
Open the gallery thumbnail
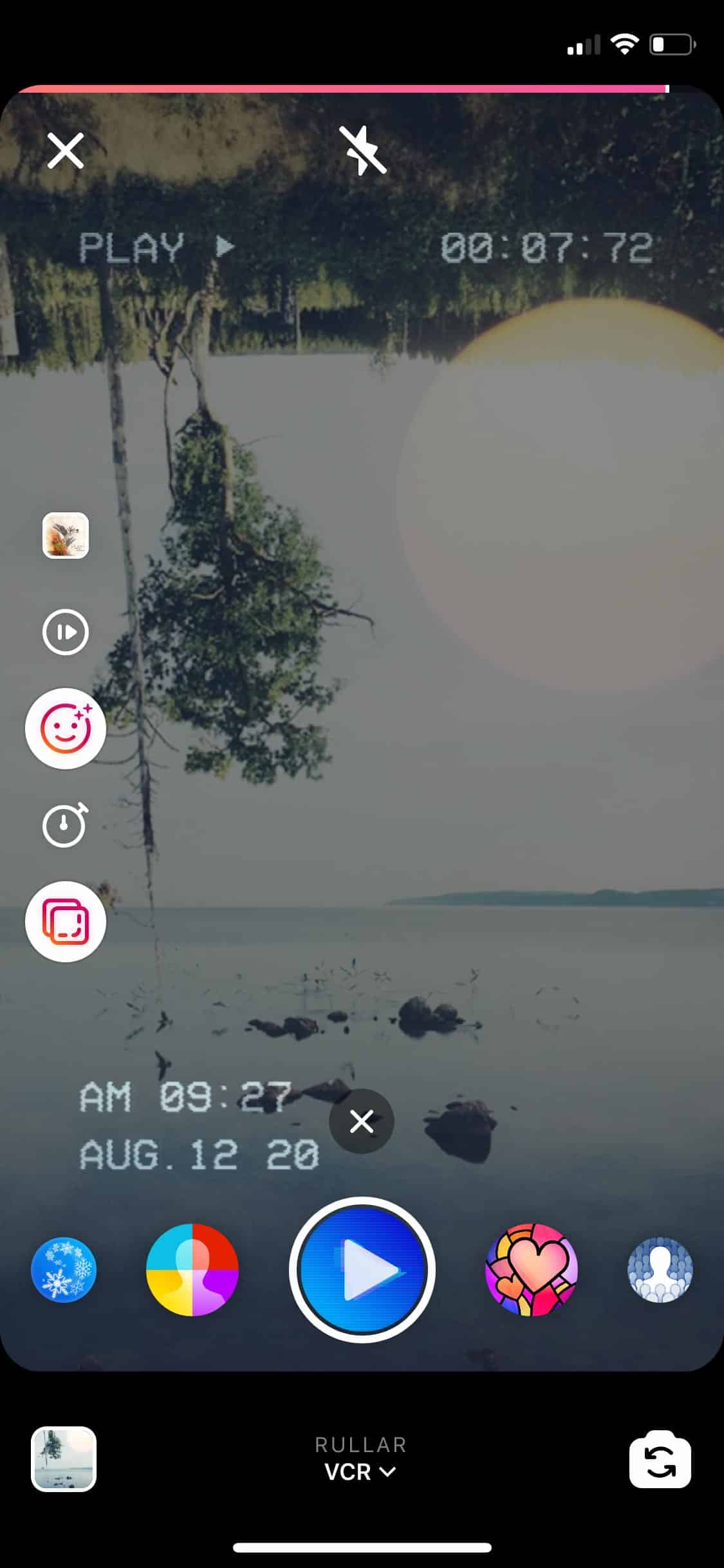(64, 1459)
